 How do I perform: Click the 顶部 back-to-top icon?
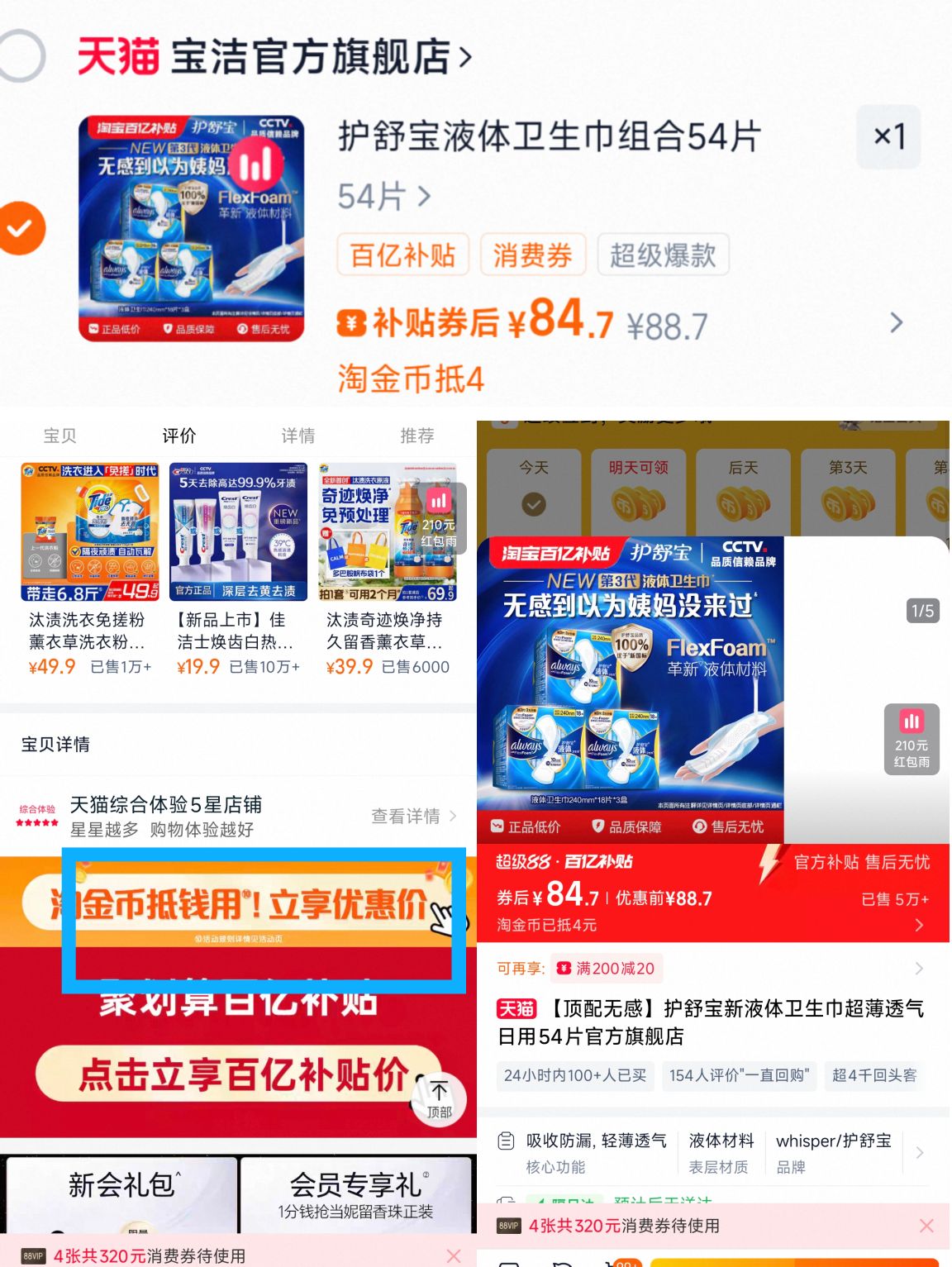[441, 1099]
